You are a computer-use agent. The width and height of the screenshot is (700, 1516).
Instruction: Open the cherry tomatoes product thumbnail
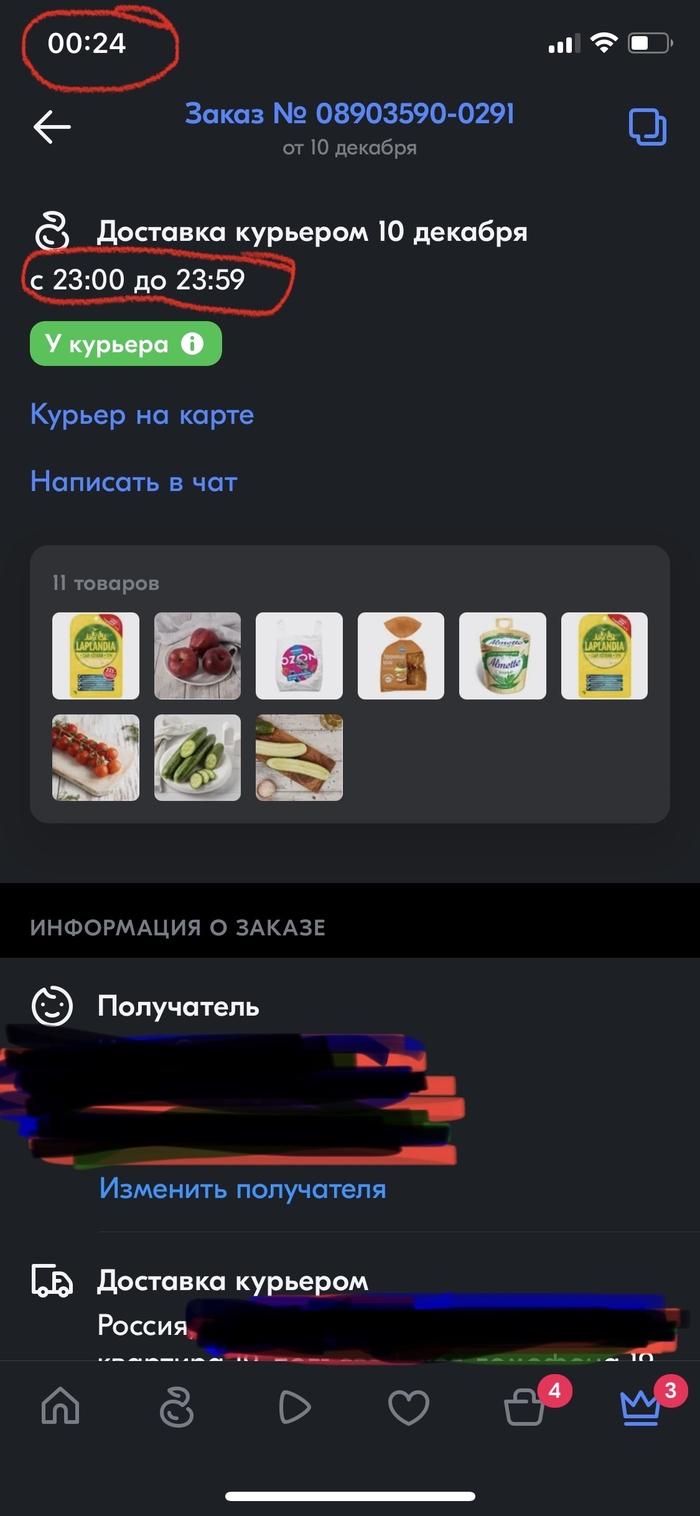point(96,758)
